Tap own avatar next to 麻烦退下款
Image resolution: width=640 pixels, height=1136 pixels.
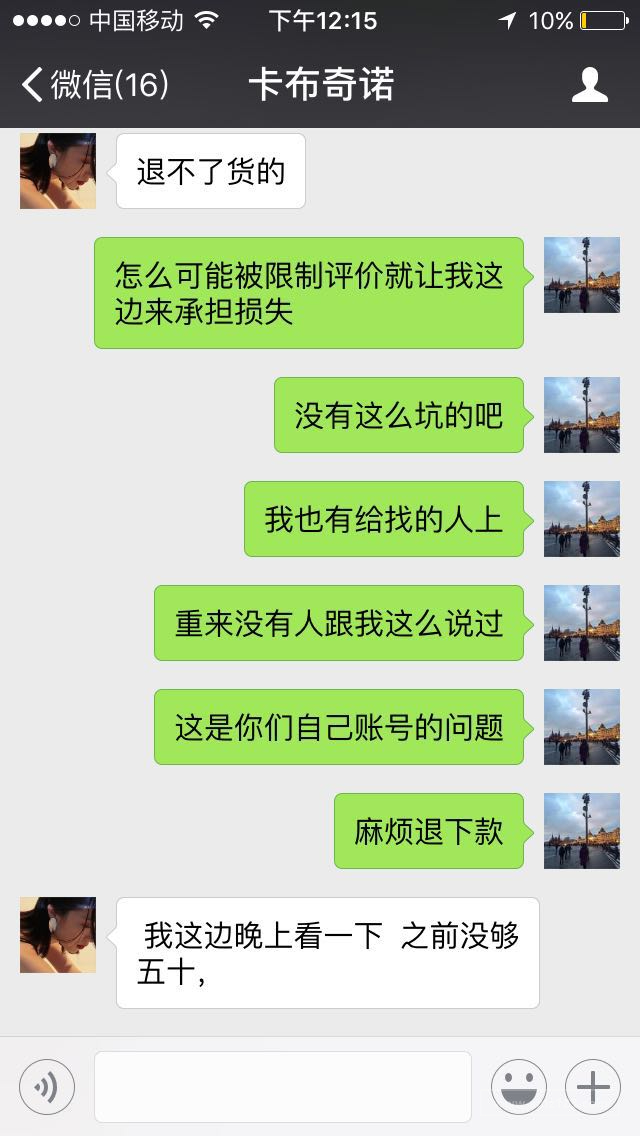coord(581,830)
